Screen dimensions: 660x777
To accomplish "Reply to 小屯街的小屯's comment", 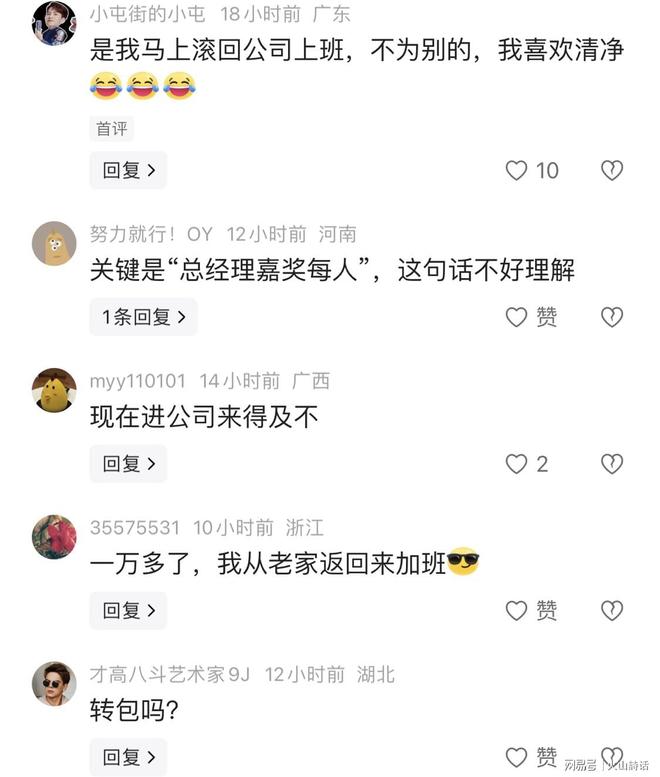I will pyautogui.click(x=128, y=170).
